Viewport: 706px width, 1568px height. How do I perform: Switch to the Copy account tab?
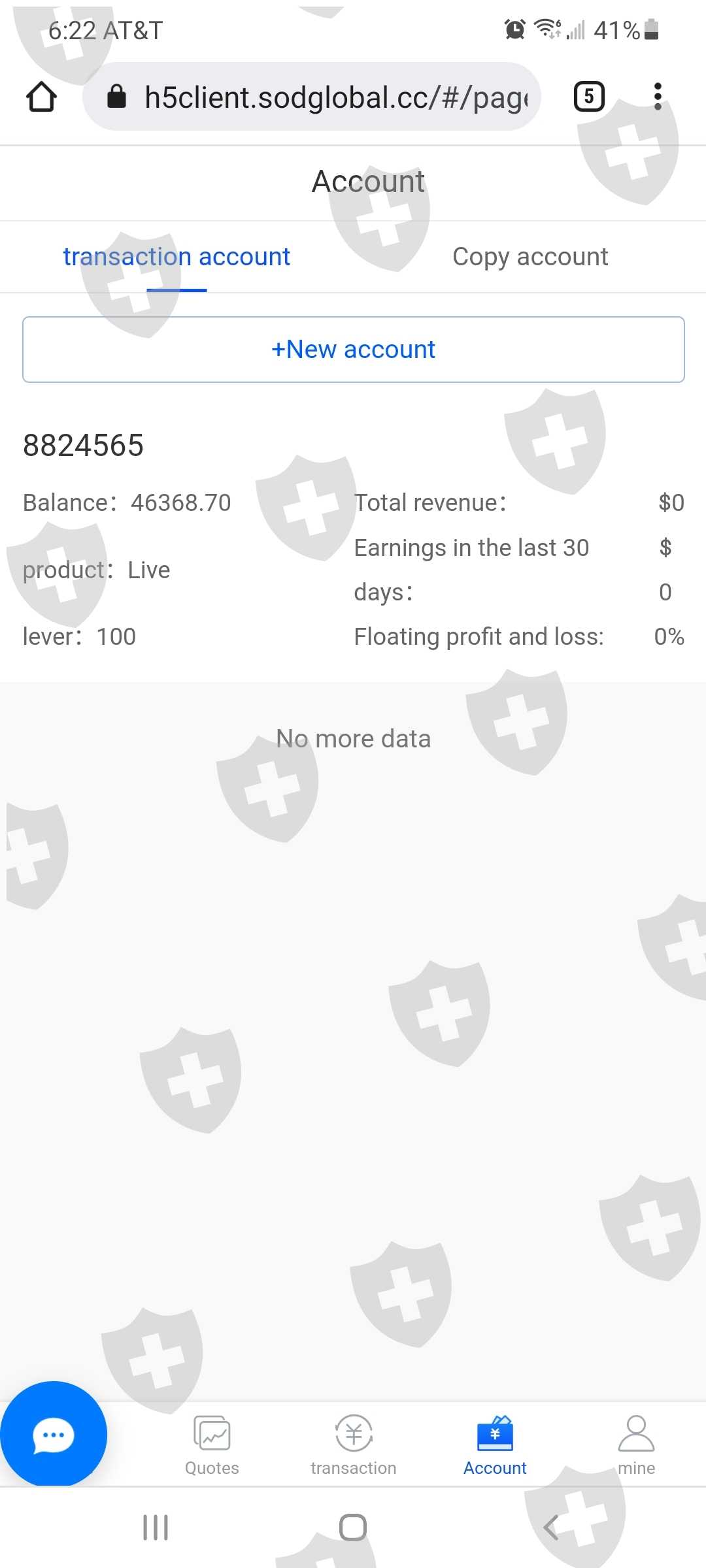pos(529,257)
